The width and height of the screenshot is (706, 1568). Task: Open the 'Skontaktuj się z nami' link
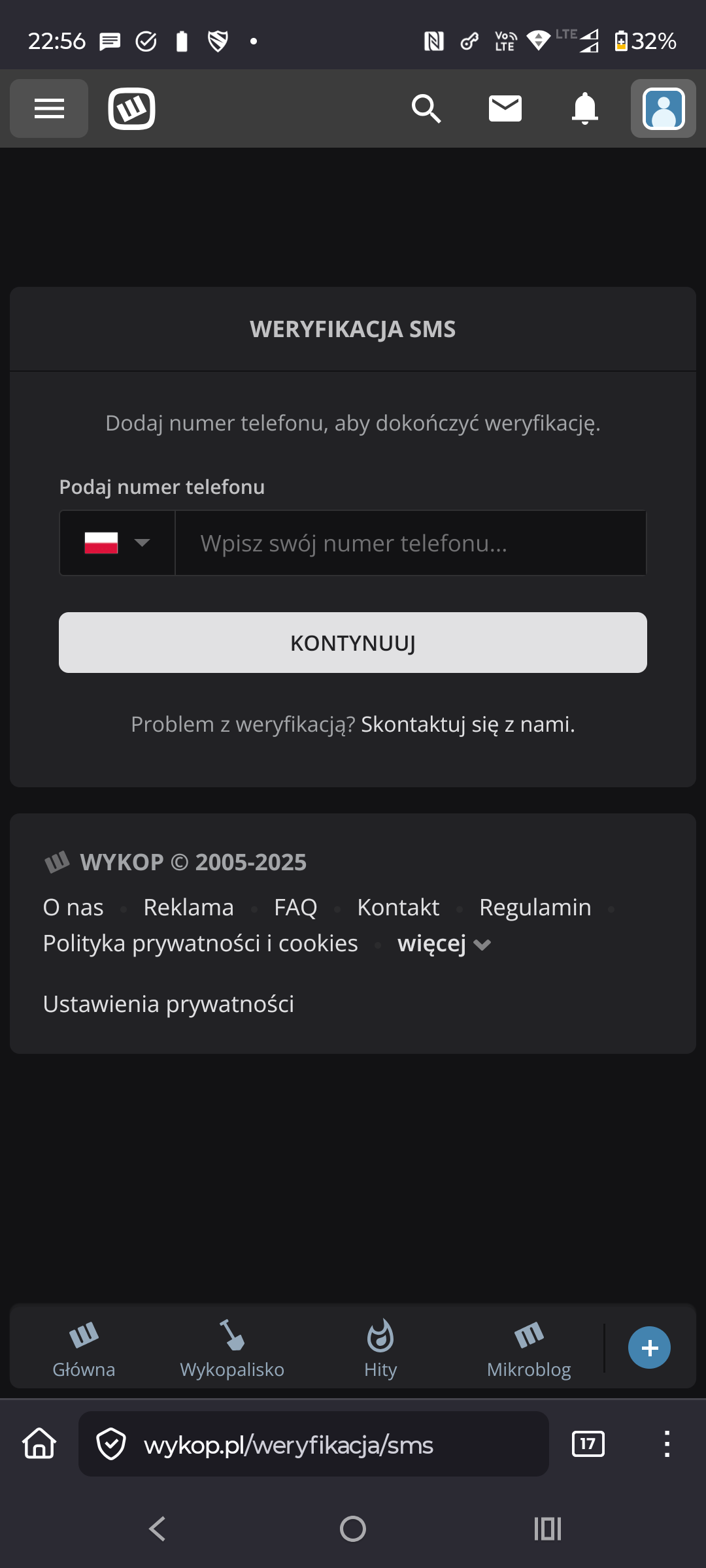[468, 725]
